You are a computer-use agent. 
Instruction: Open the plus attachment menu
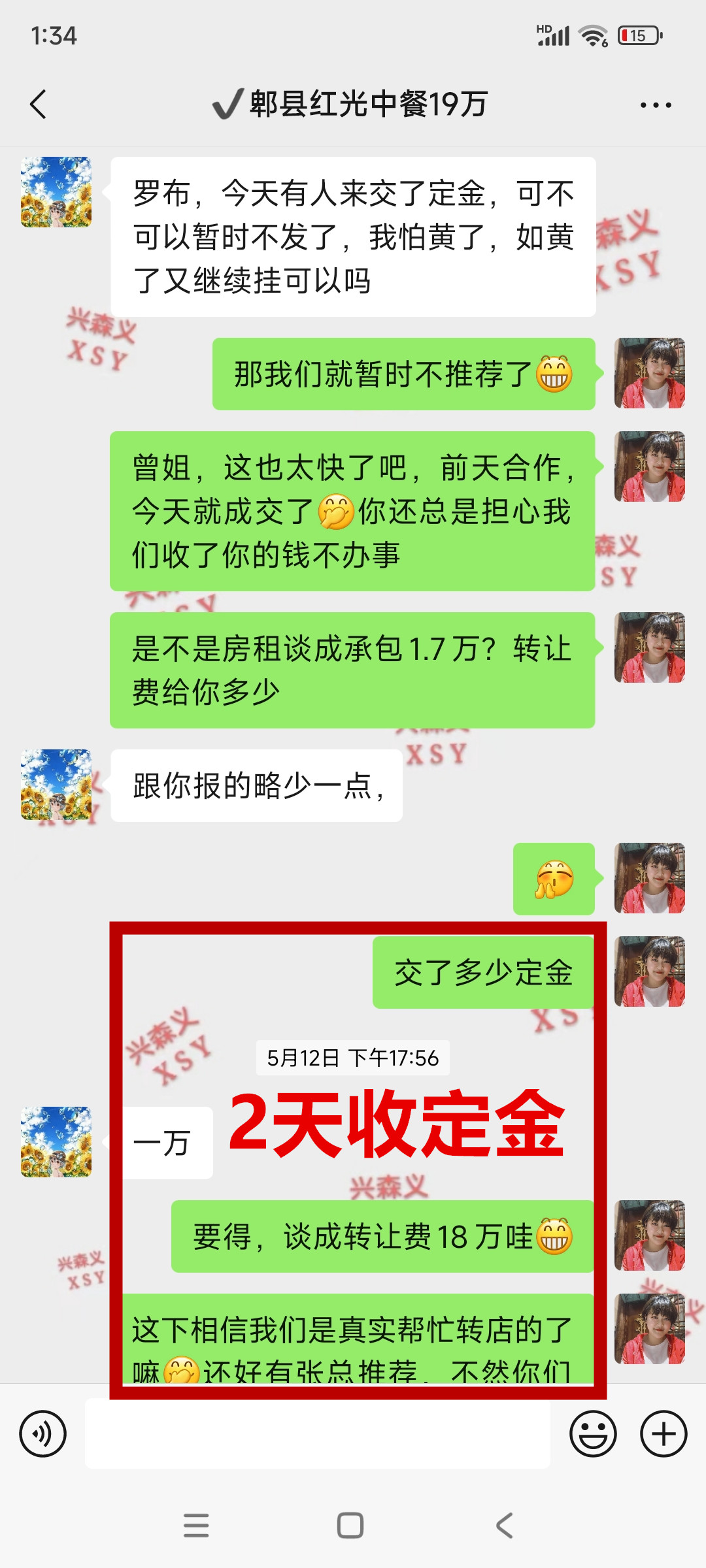point(664,1434)
